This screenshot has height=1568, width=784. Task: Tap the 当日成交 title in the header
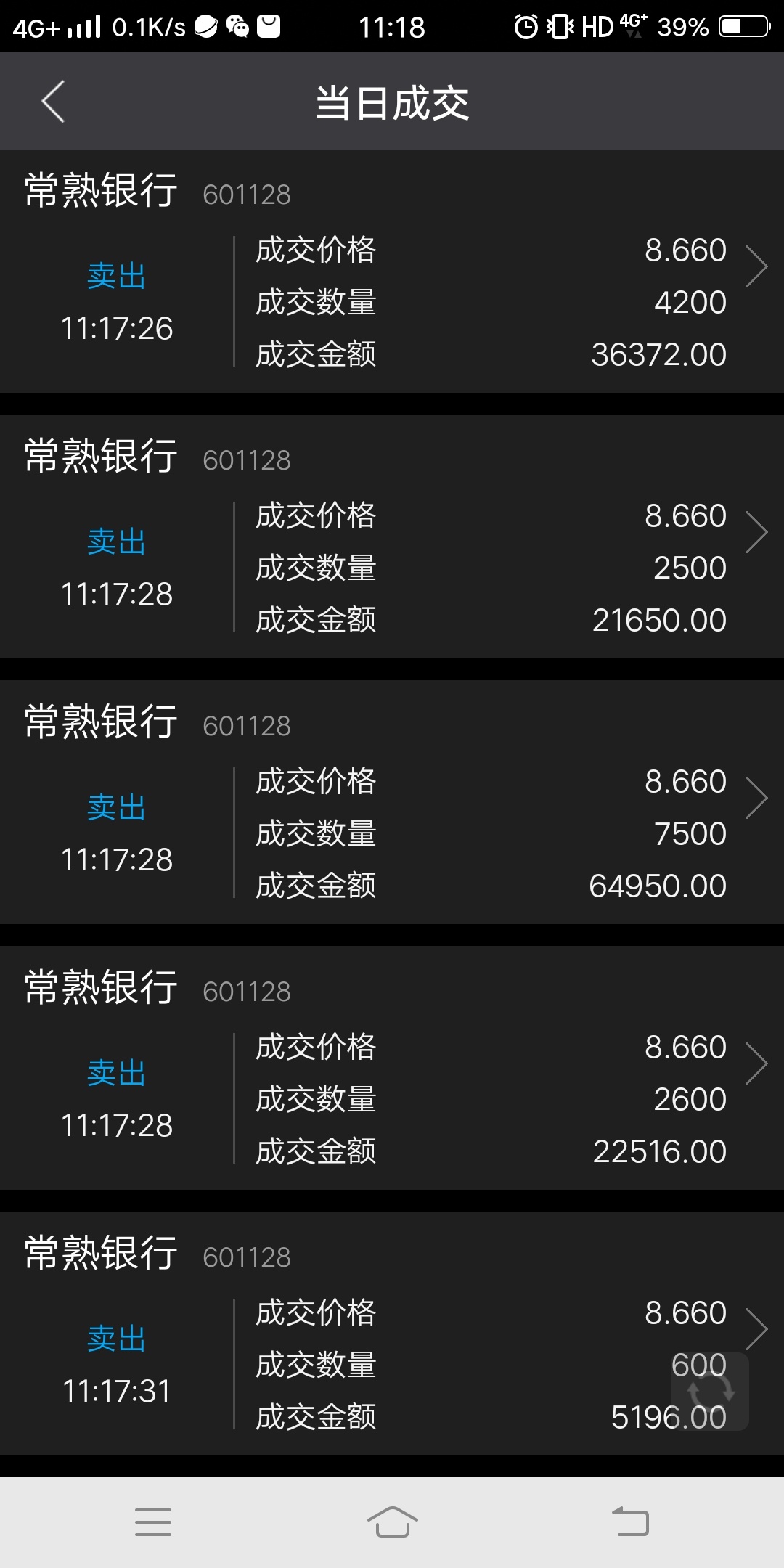[x=392, y=102]
